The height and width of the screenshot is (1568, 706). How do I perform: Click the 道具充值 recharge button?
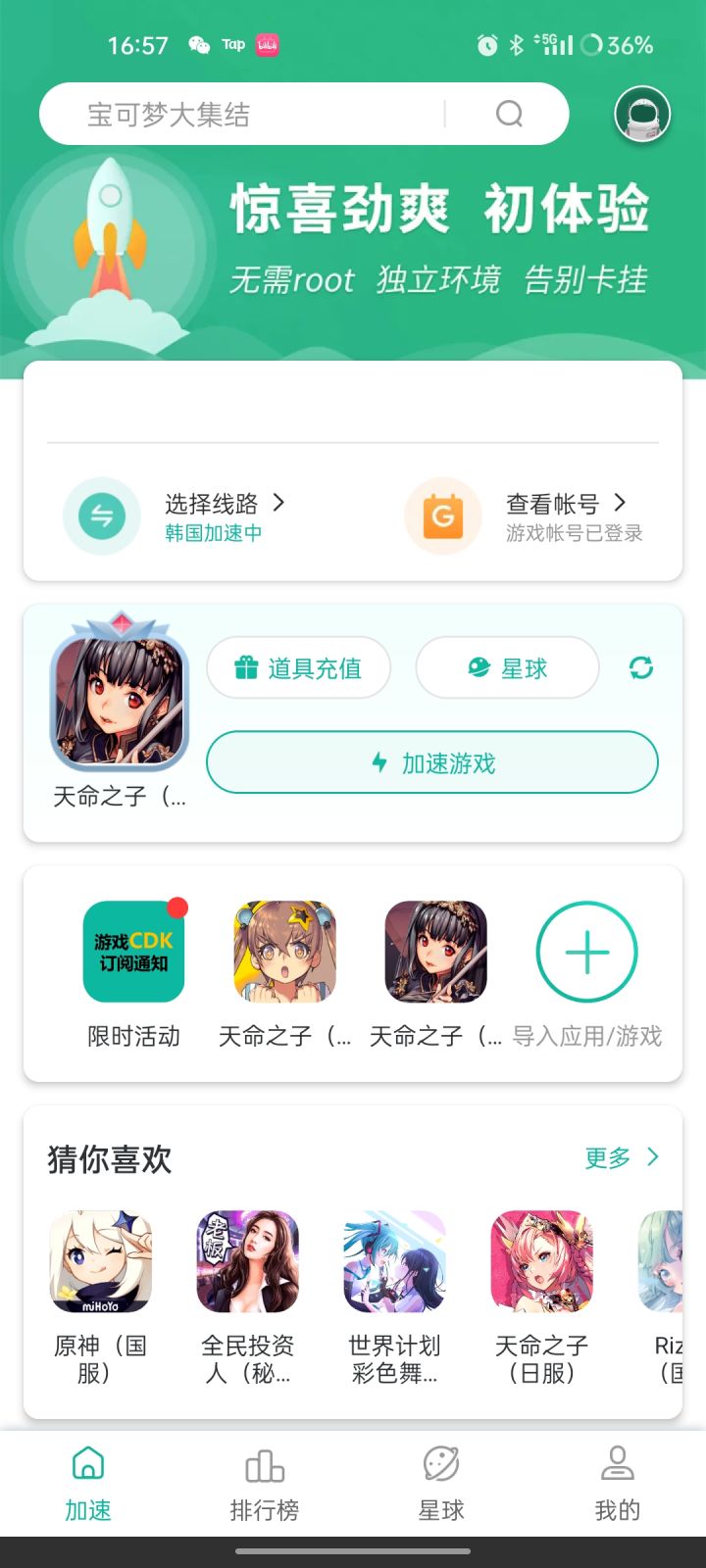pyautogui.click(x=299, y=667)
